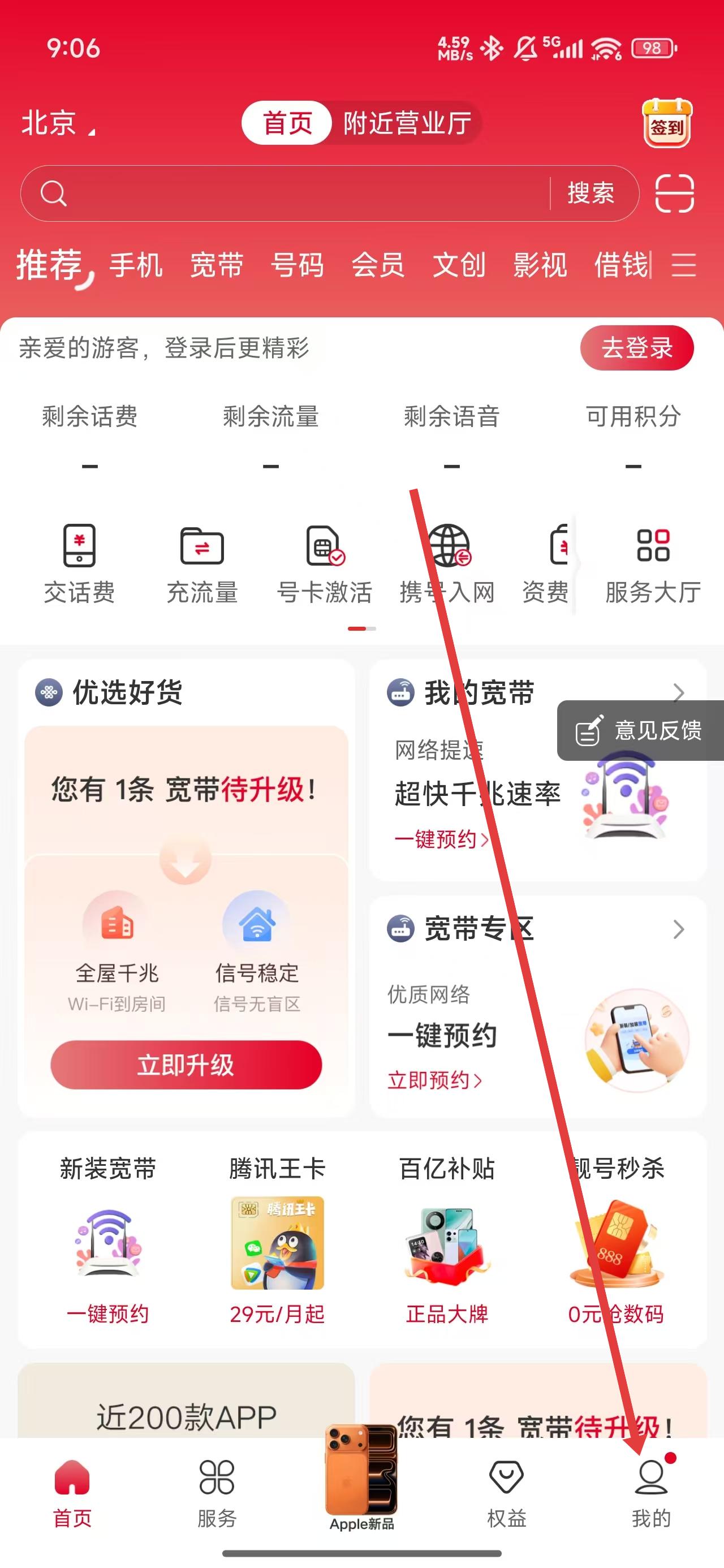The image size is (724, 1568).
Task: Expand the category list menu
Action: click(x=683, y=265)
